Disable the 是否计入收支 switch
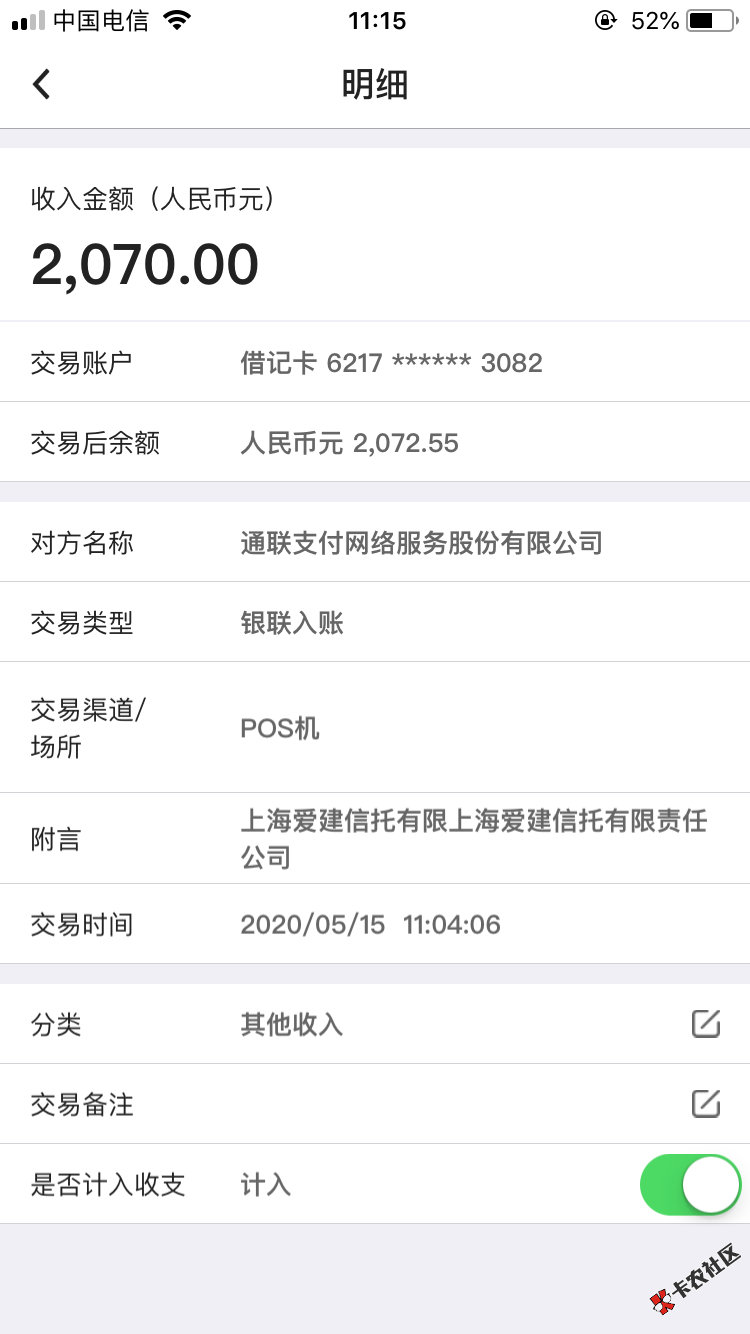The width and height of the screenshot is (750, 1334). 690,1185
